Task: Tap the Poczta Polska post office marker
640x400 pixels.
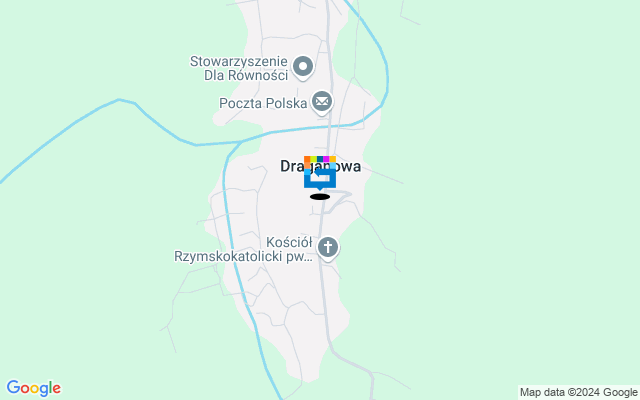Action: (x=322, y=102)
